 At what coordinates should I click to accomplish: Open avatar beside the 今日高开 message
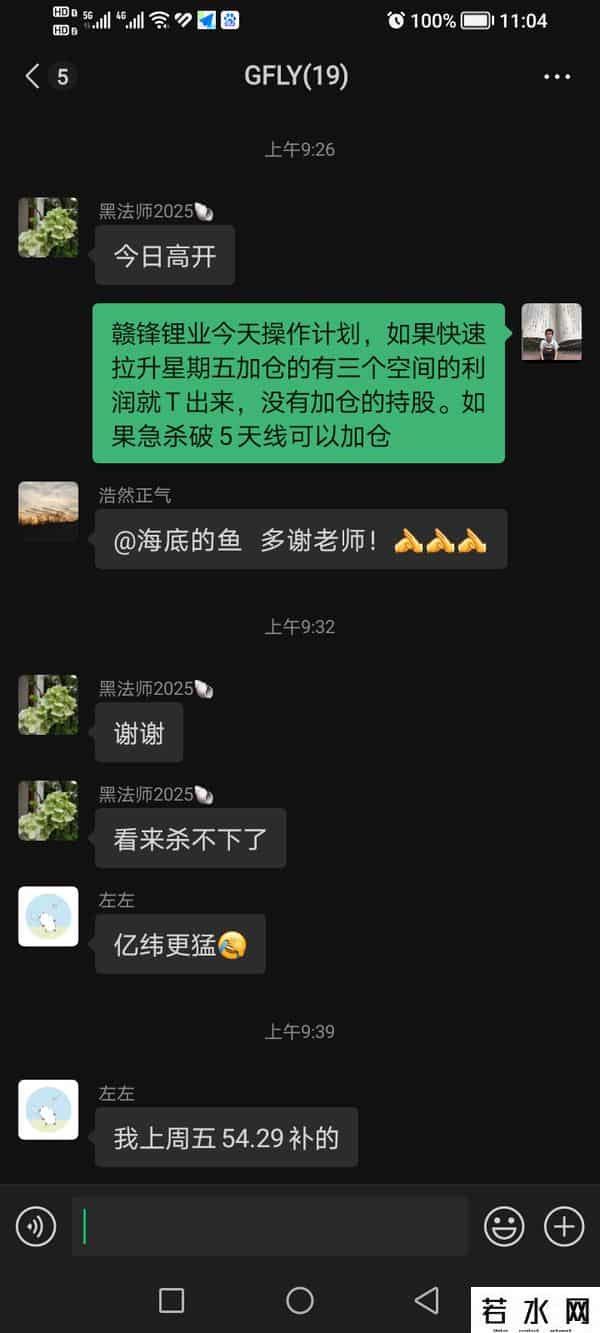tap(48, 227)
